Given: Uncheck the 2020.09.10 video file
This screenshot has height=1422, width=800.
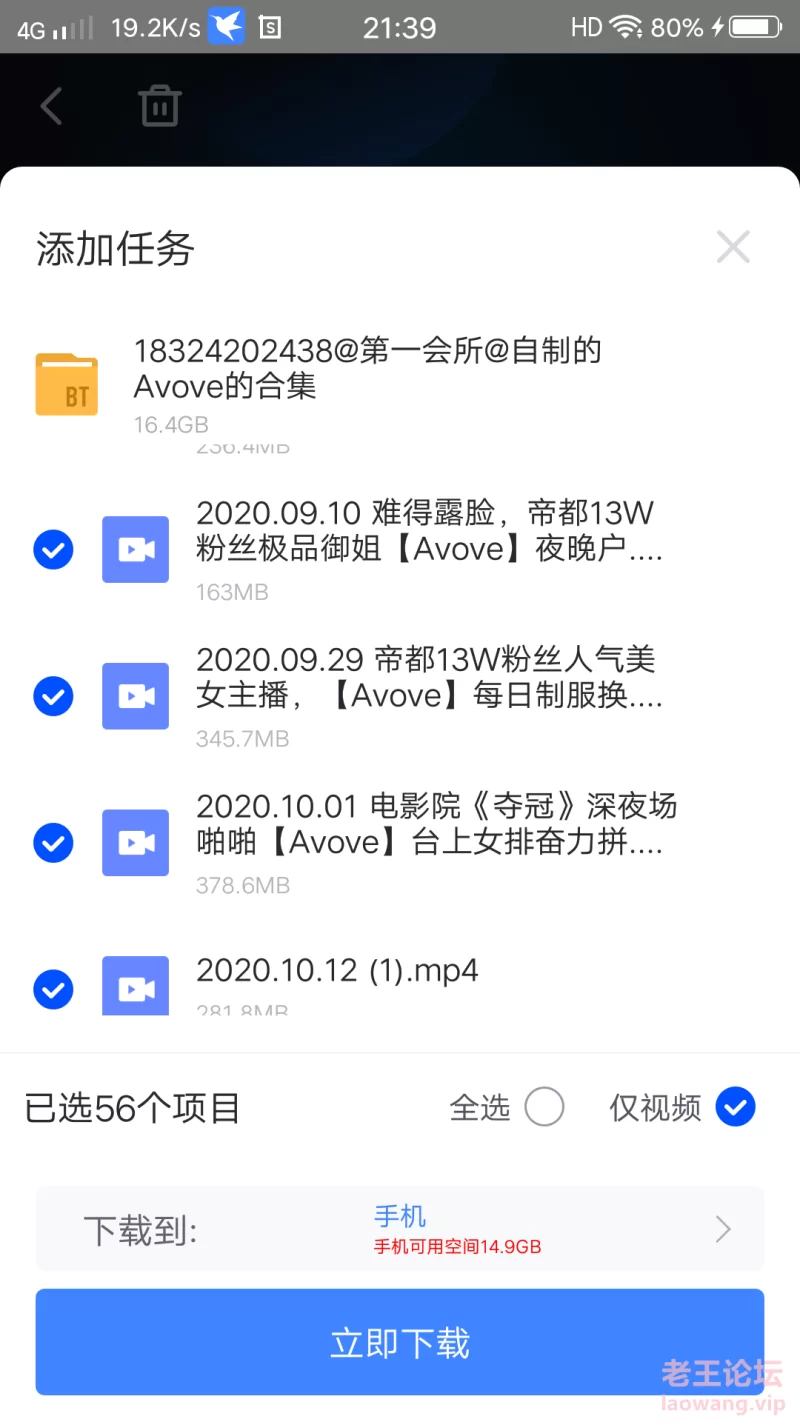Looking at the screenshot, I should [x=53, y=549].
